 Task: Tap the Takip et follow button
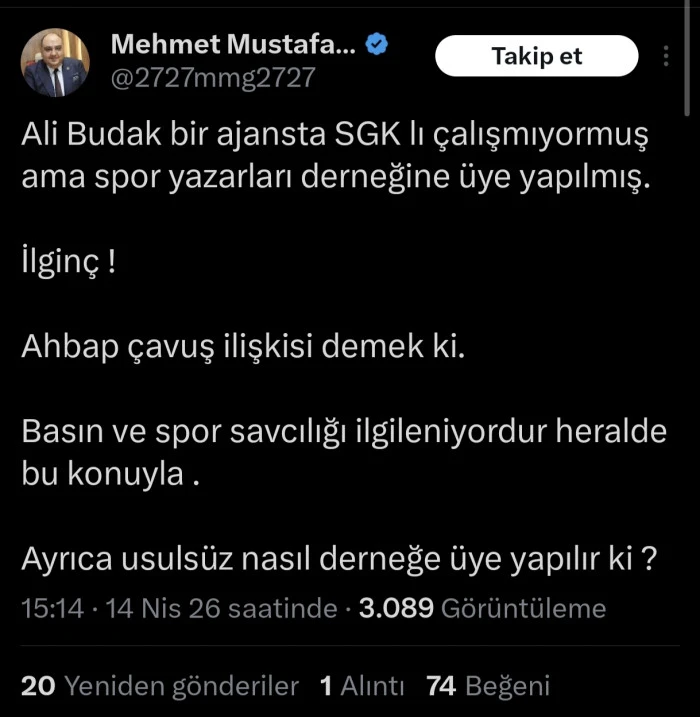pos(536,56)
